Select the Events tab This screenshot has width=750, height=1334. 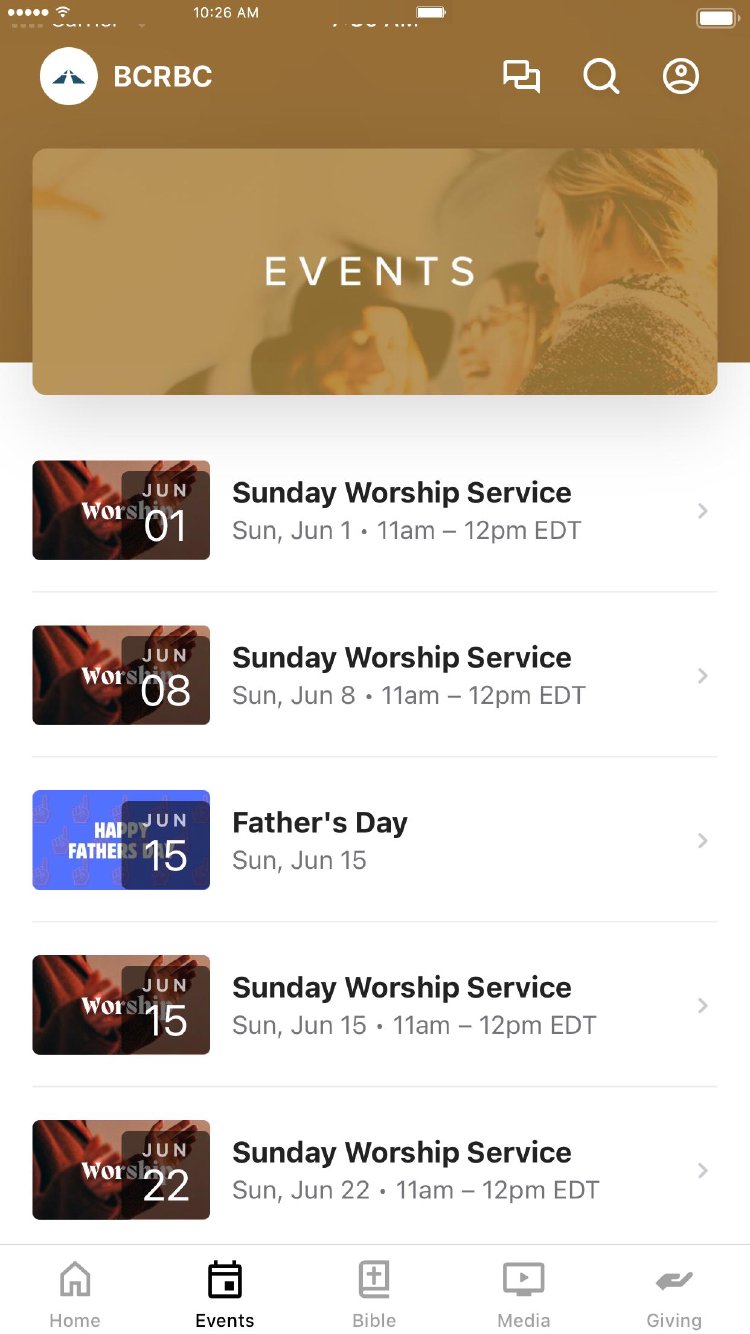coord(225,1294)
